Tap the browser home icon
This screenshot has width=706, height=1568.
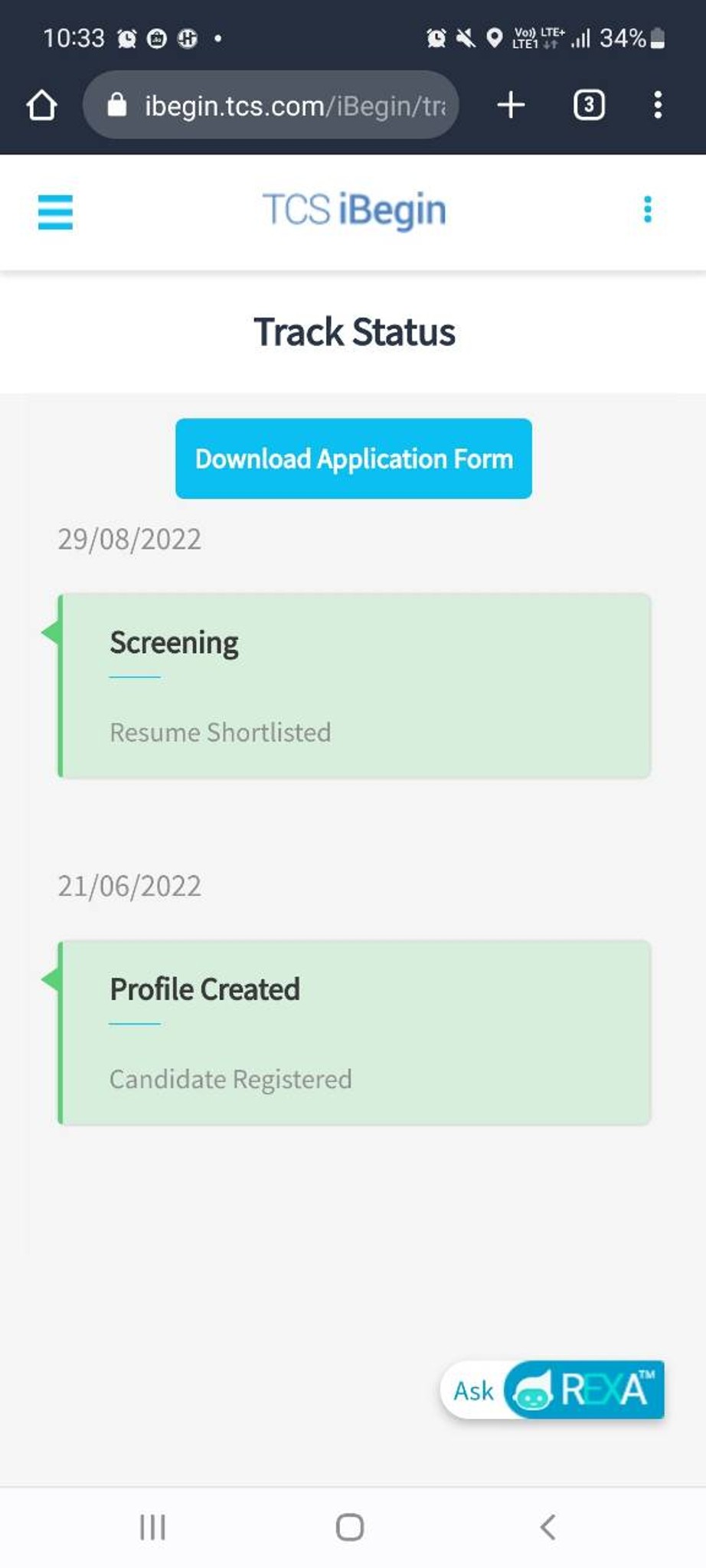pos(43,105)
